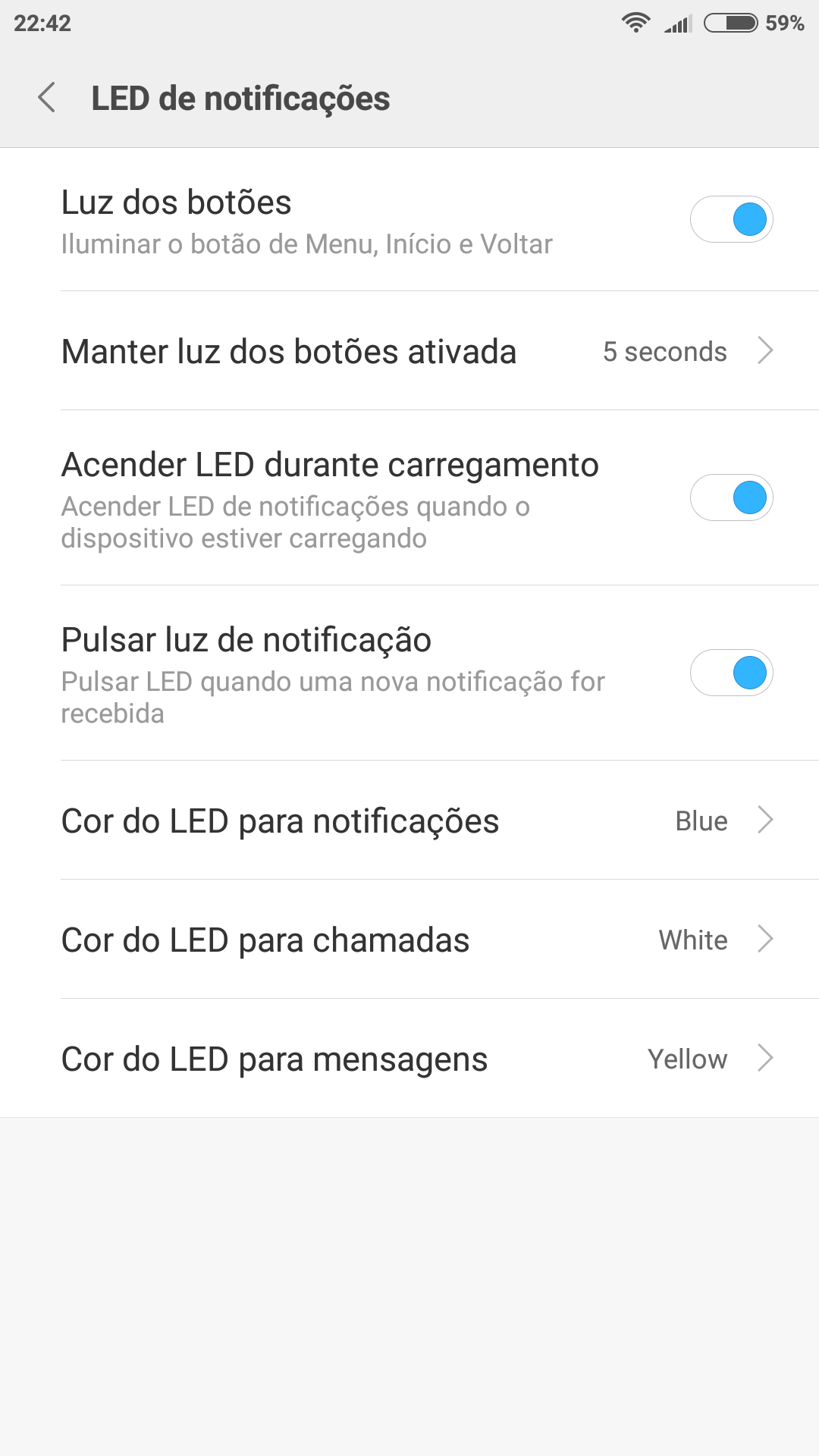
Task: Open Manter luz dos botões ativada
Action: pos(409,351)
